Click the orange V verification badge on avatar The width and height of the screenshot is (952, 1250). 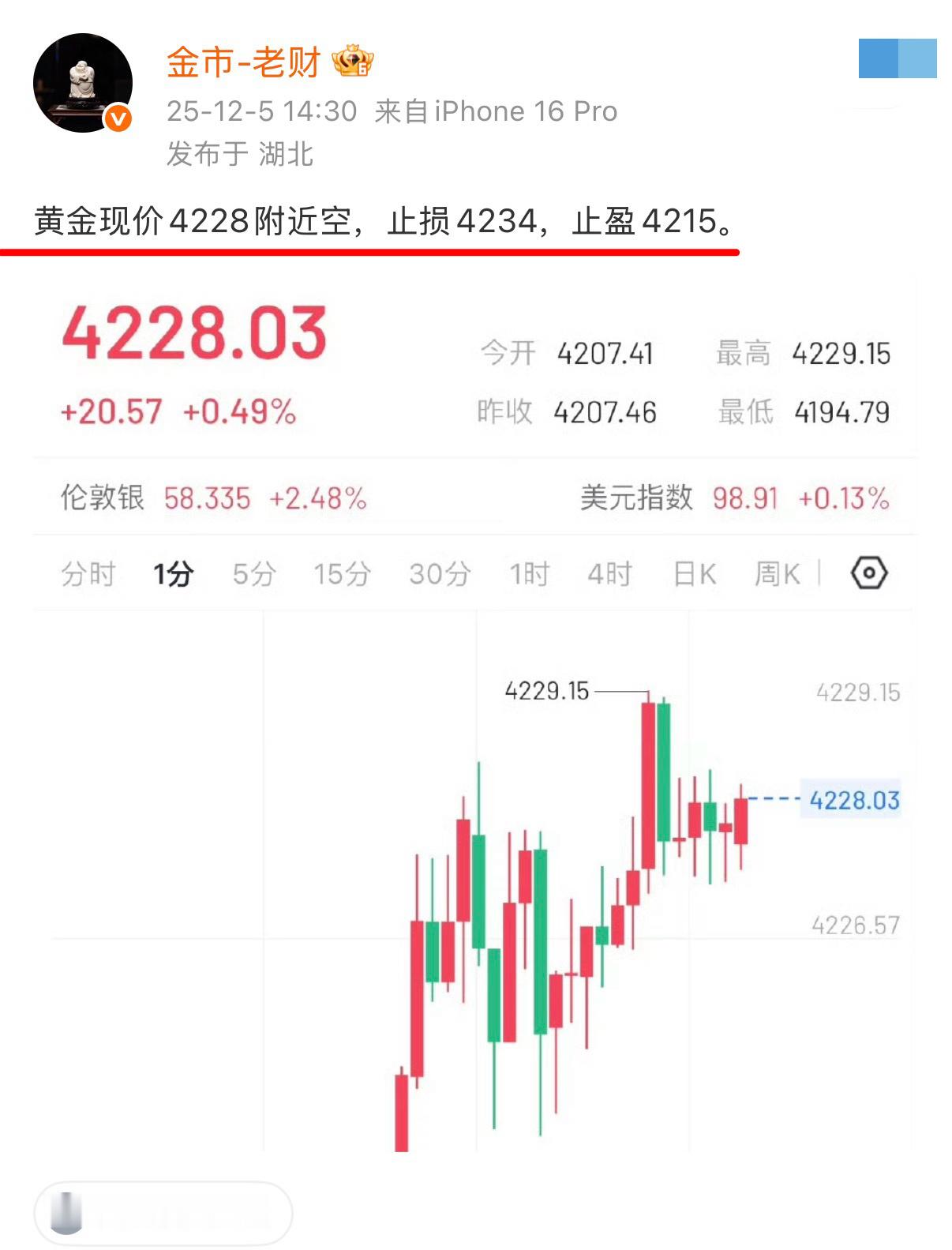[117, 117]
